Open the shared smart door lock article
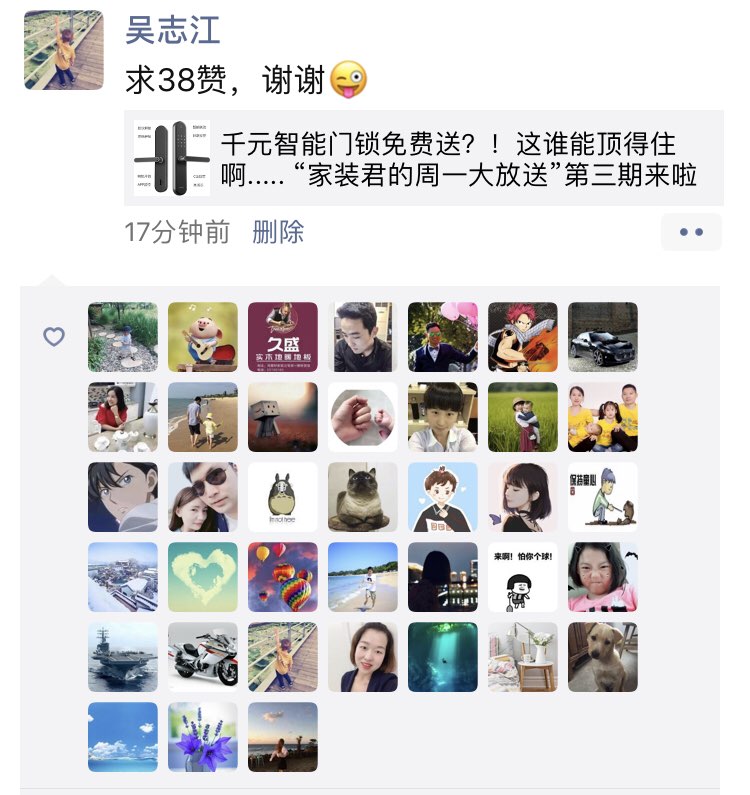The image size is (750, 795). click(423, 158)
